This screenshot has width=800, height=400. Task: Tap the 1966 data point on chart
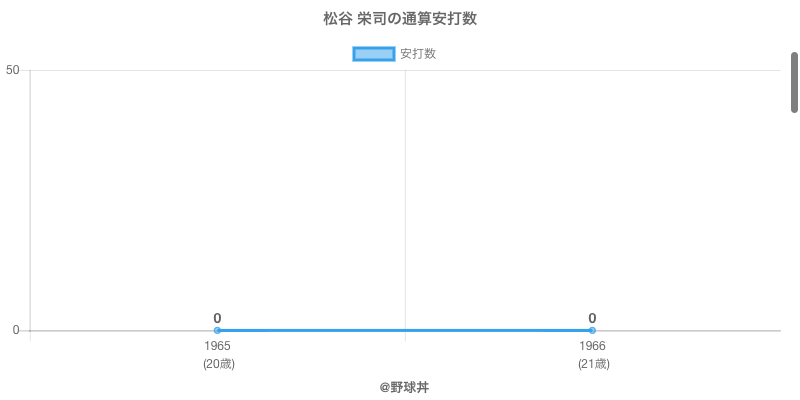592,331
